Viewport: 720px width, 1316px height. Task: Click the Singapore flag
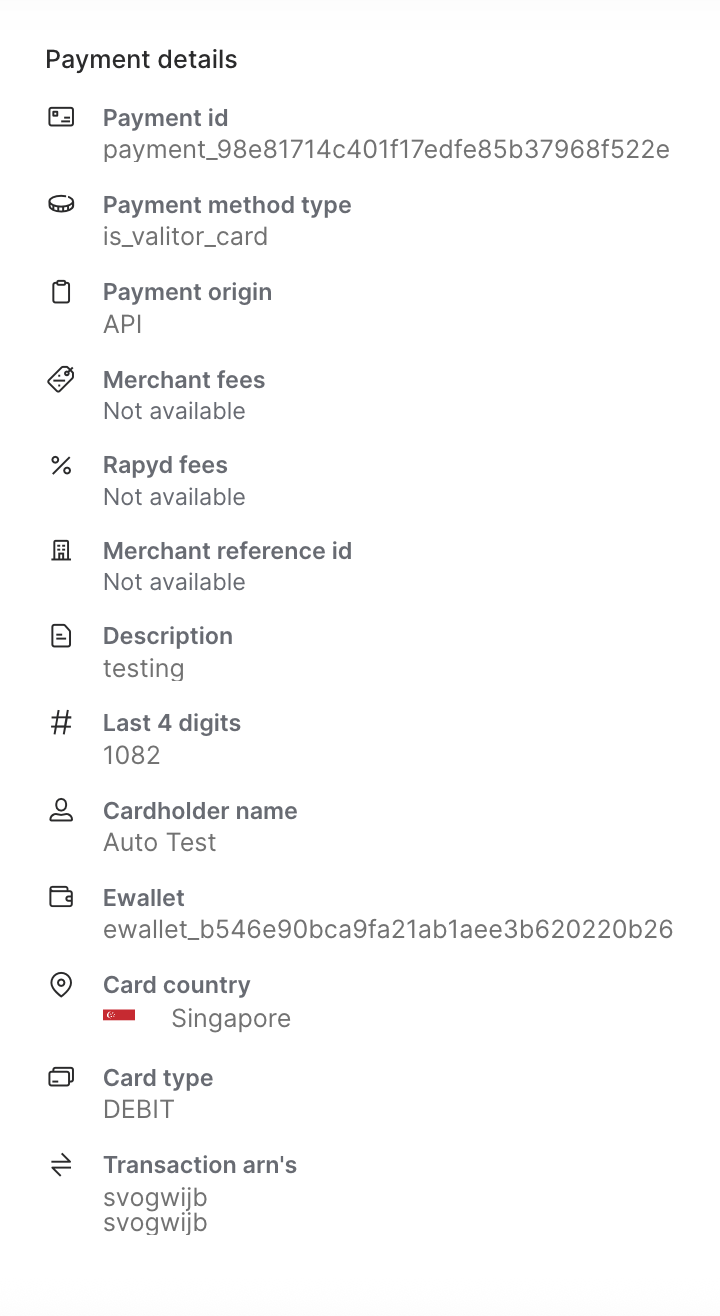119,1013
